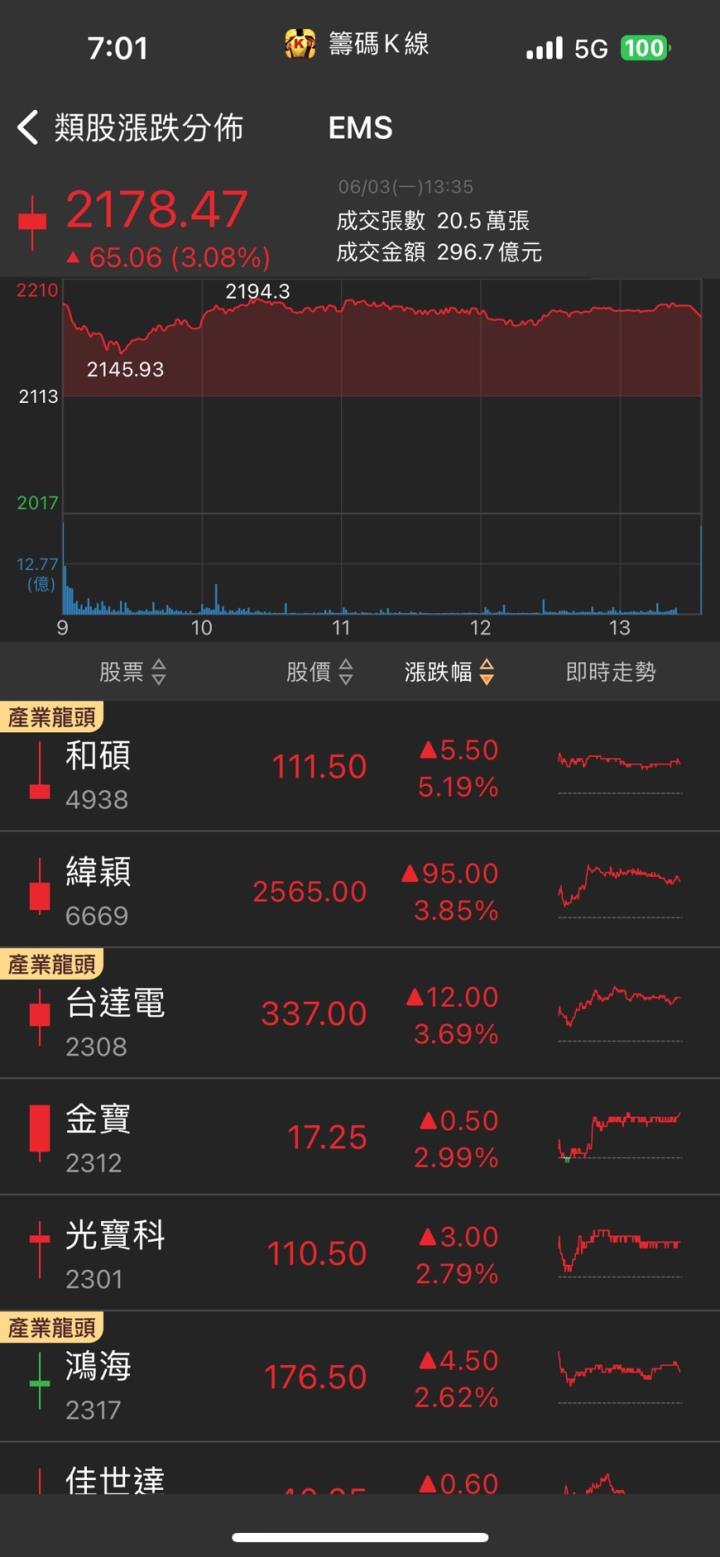720x1557 pixels.
Task: Tap the blue volume bar chart area
Action: tap(380, 590)
